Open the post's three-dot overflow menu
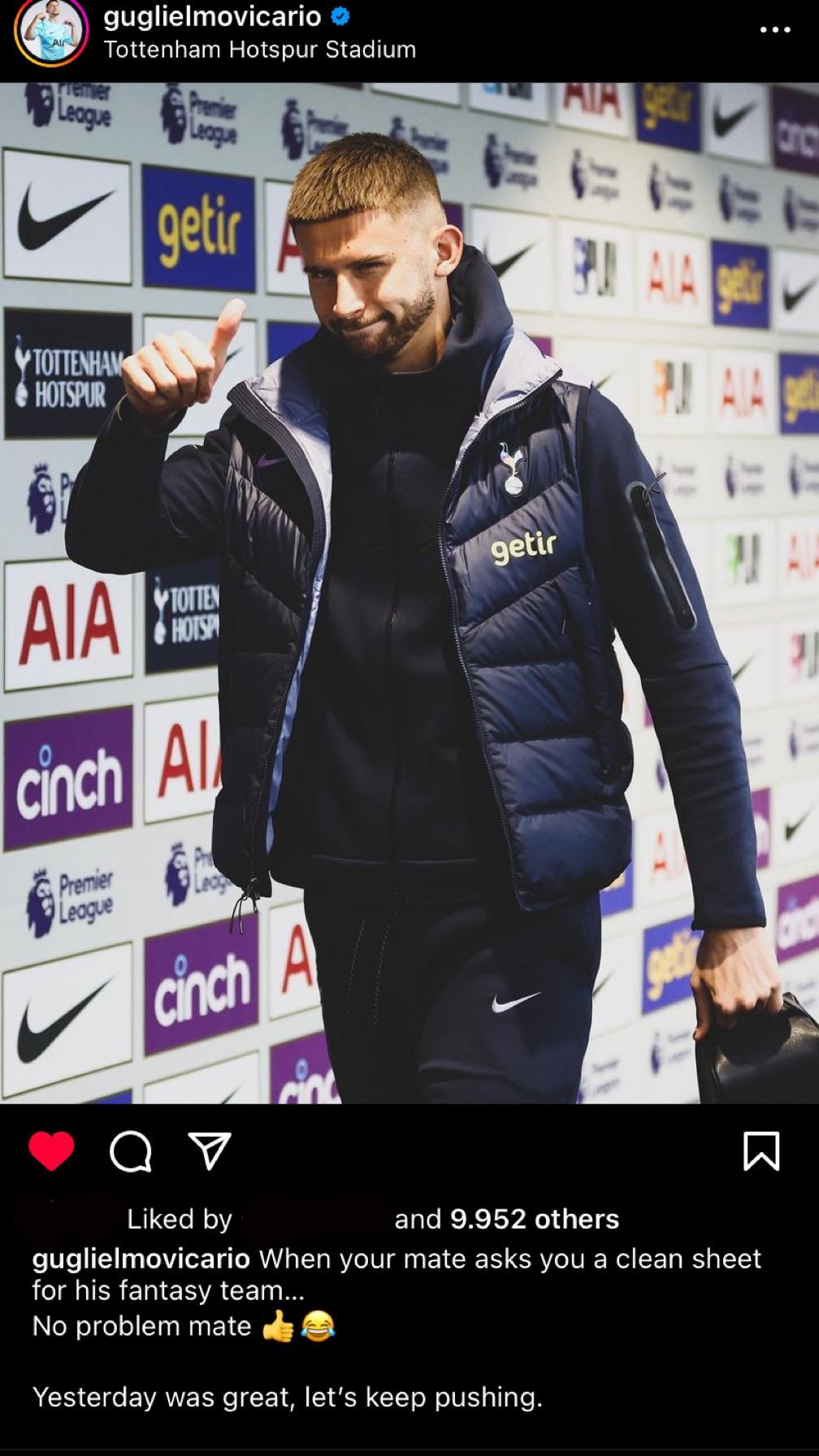Screen dimensions: 819x1456 point(774,30)
